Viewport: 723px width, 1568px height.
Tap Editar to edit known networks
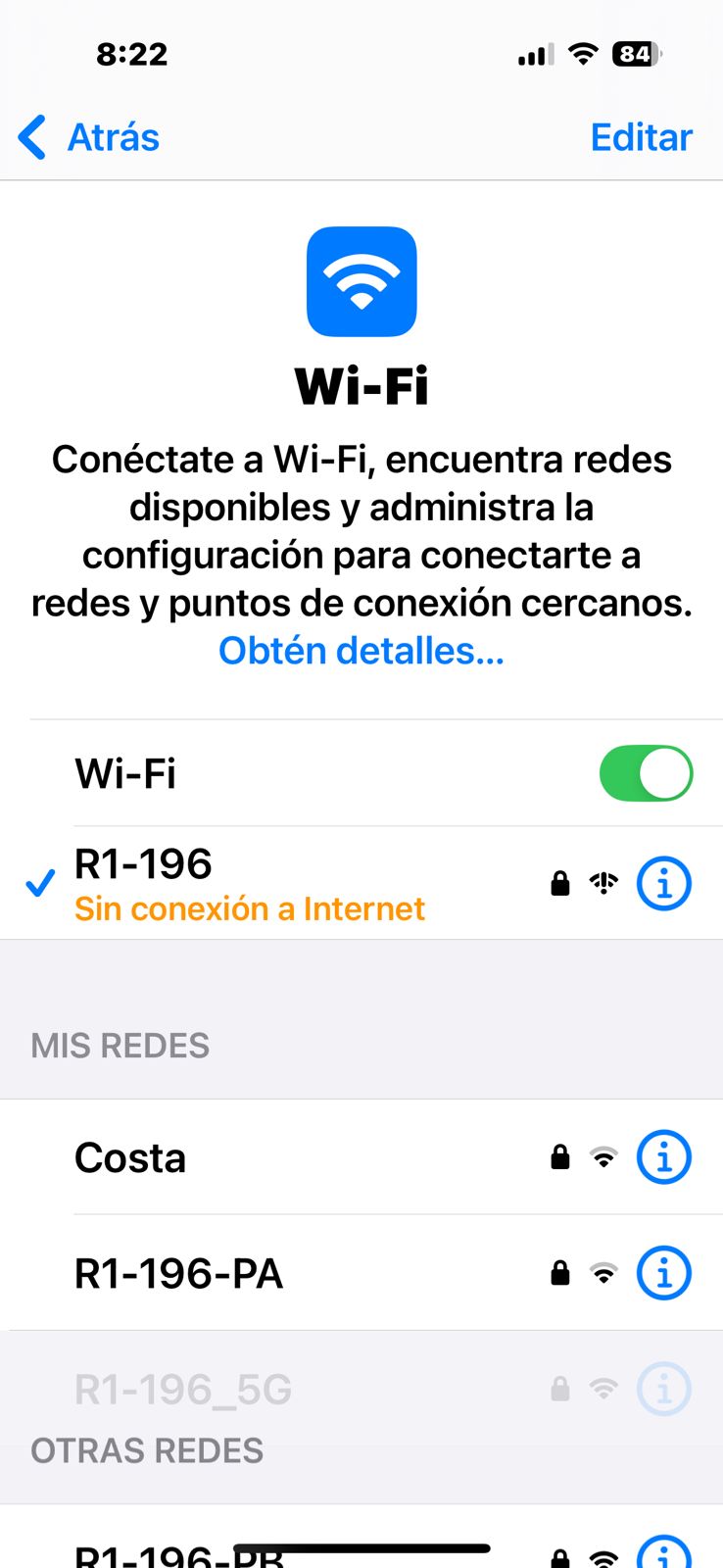[x=641, y=137]
